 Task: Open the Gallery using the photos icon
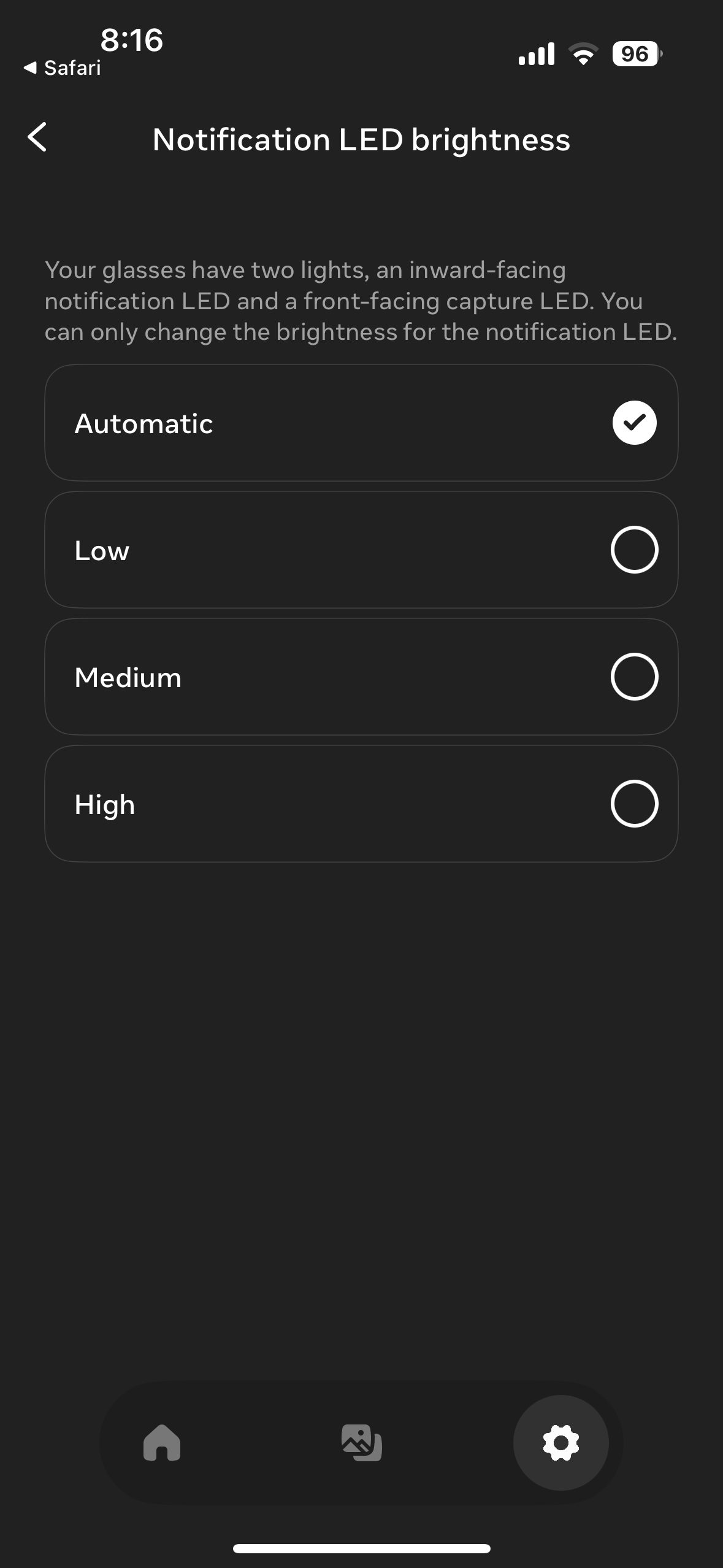click(361, 1443)
